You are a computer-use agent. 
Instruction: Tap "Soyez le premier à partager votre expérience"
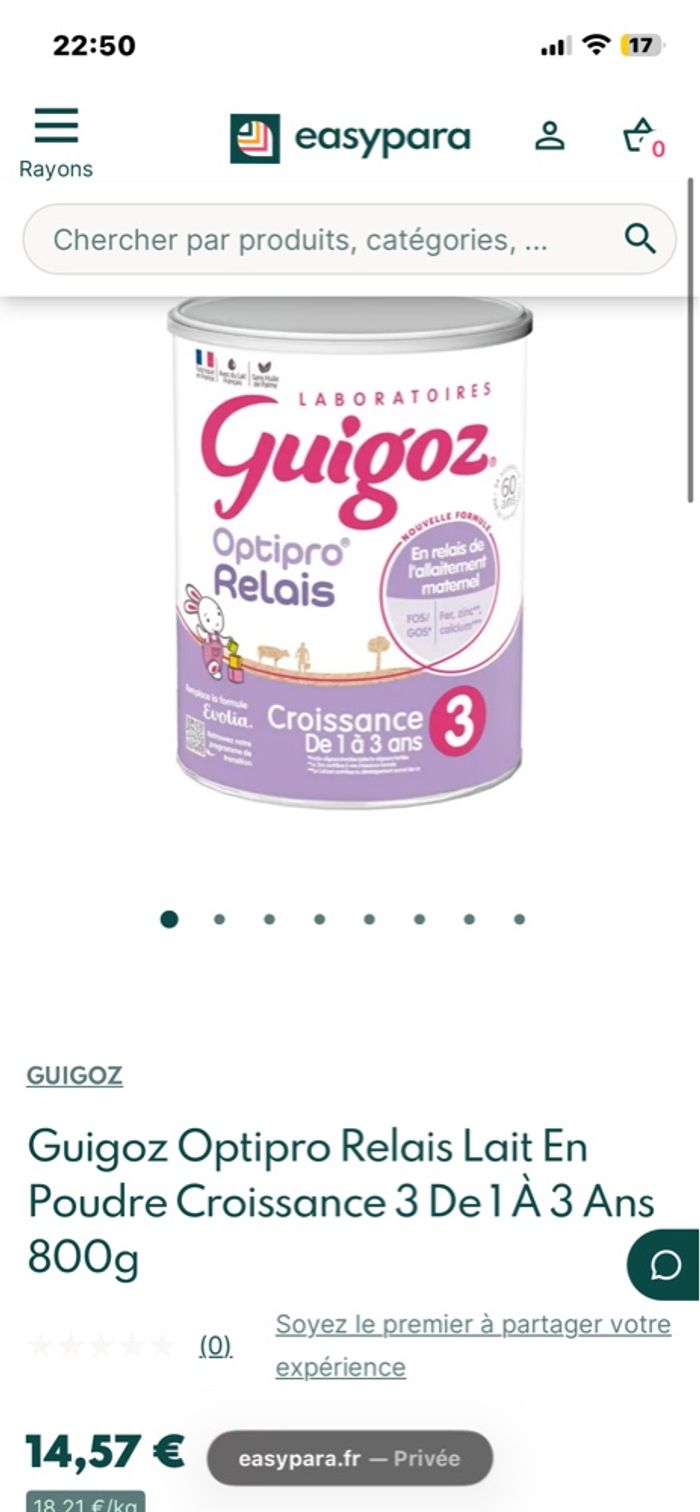pos(472,1345)
